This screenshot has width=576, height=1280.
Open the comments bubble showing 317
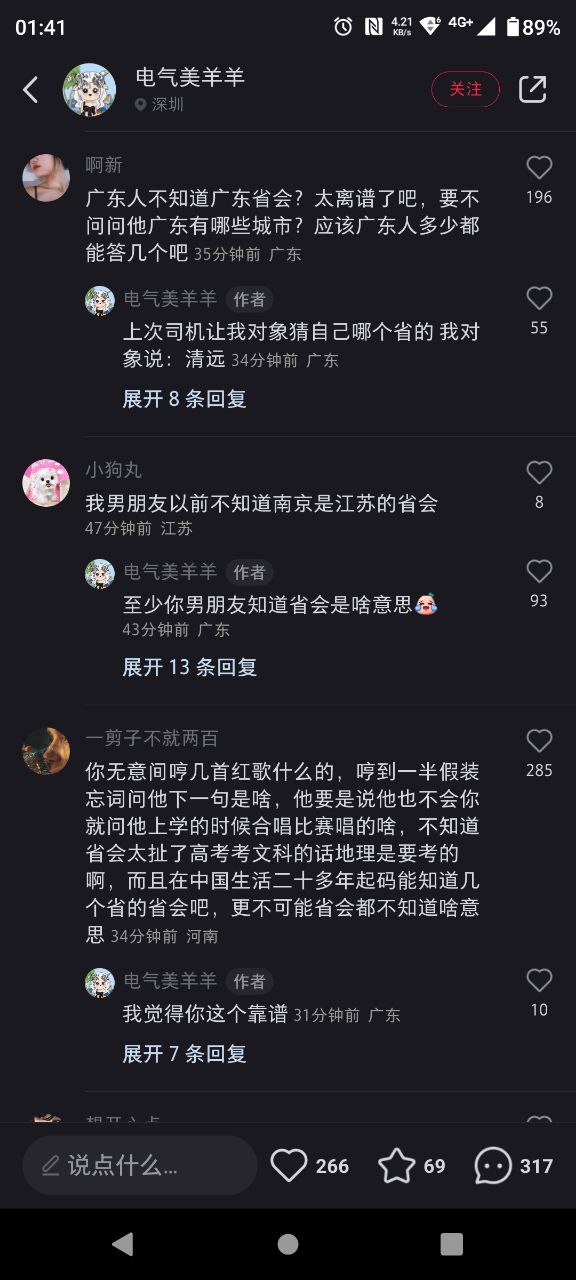(493, 1165)
